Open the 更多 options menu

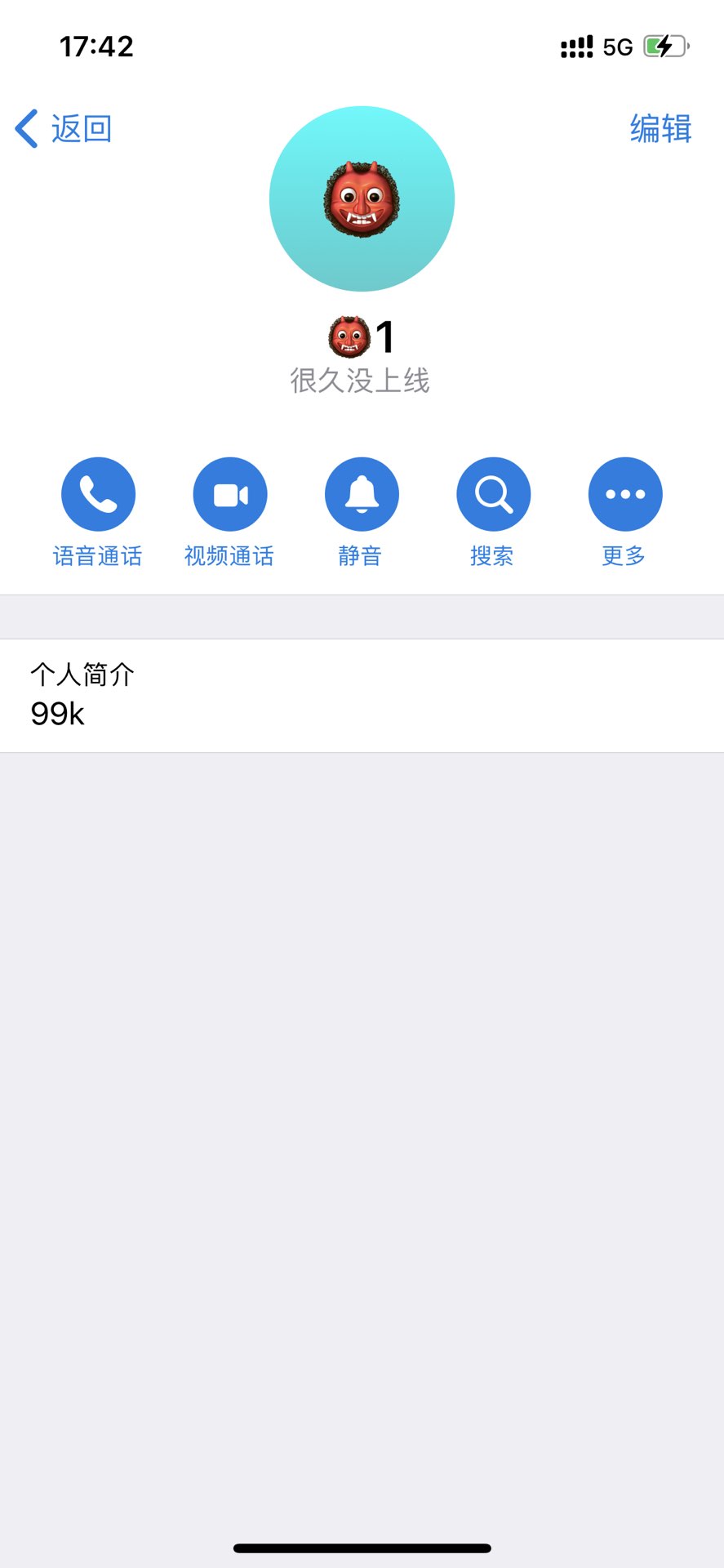624,512
